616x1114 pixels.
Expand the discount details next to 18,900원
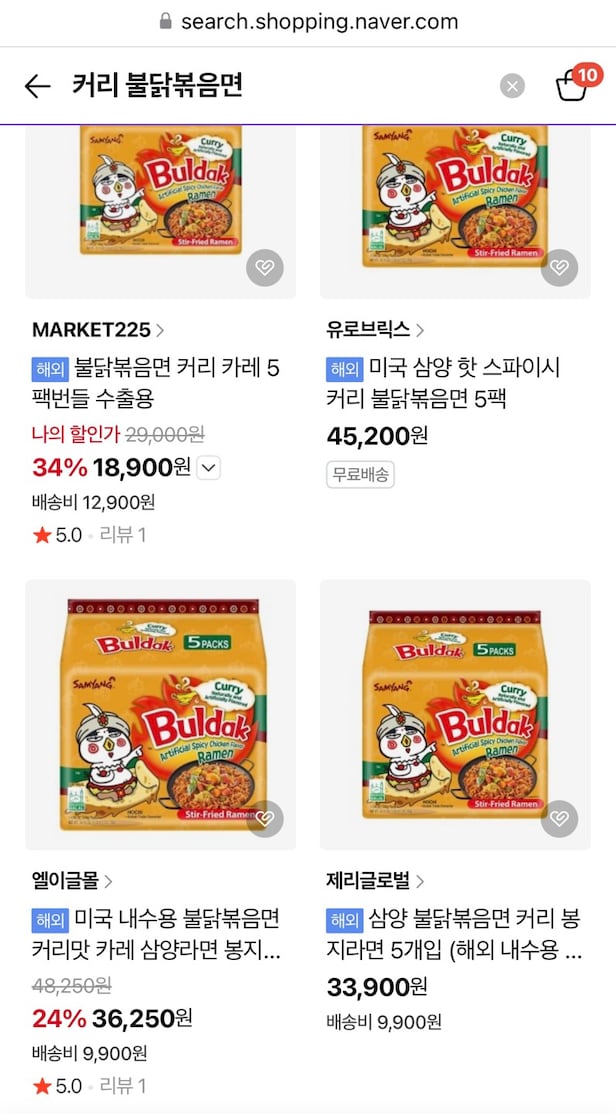click(x=208, y=468)
